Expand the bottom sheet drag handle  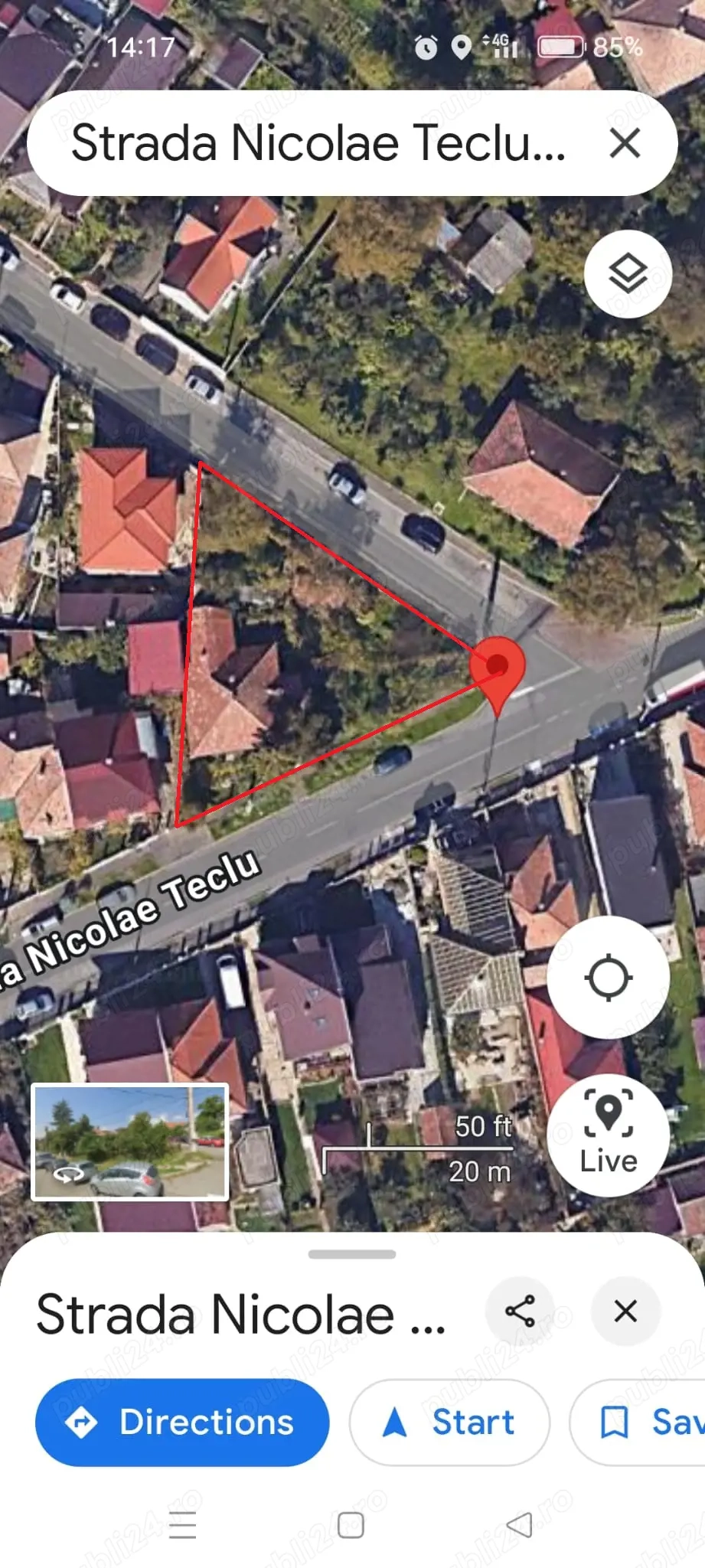[352, 1253]
